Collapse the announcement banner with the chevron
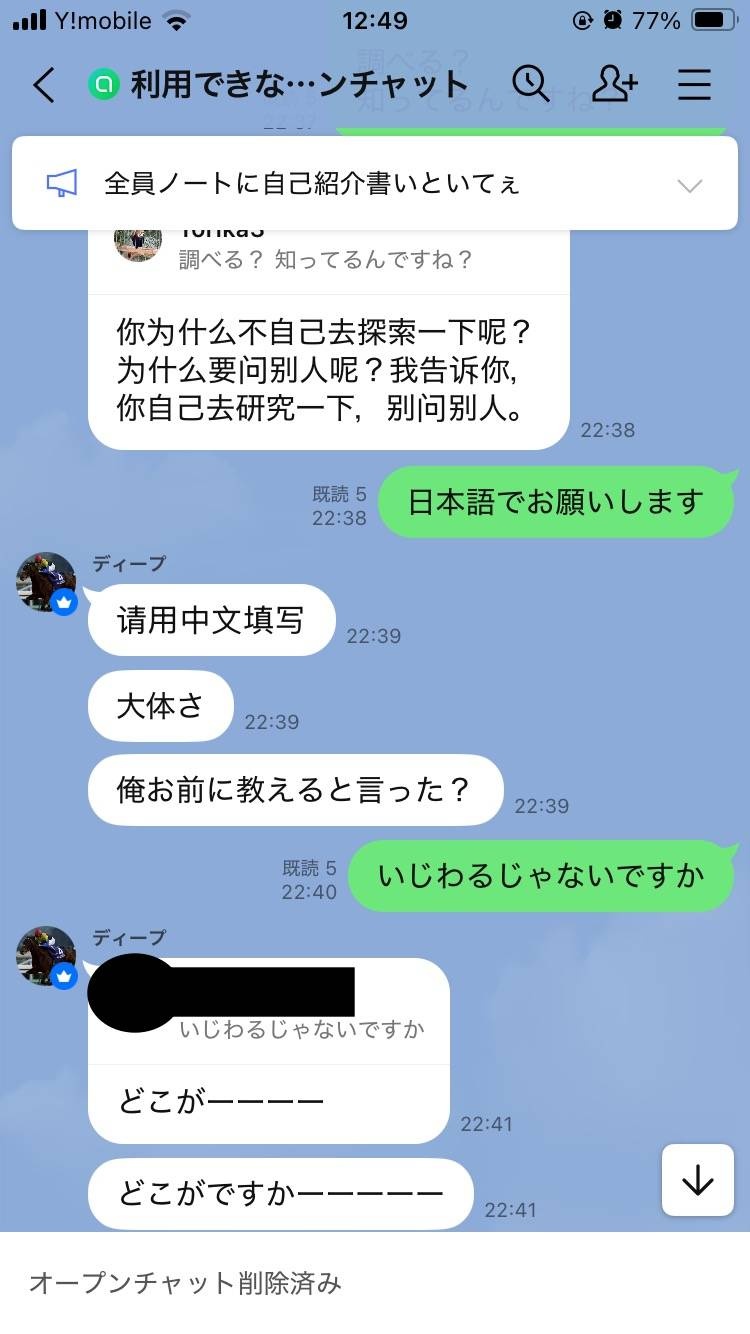The height and width of the screenshot is (1334, 750). pyautogui.click(x=689, y=184)
